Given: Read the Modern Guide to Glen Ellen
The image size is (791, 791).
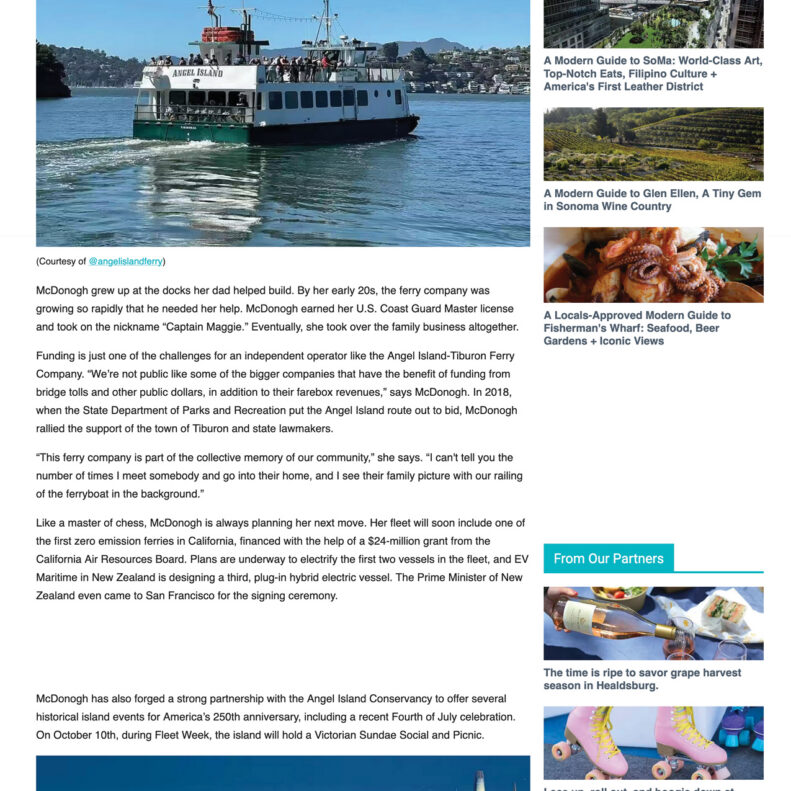Looking at the screenshot, I should (x=652, y=200).
